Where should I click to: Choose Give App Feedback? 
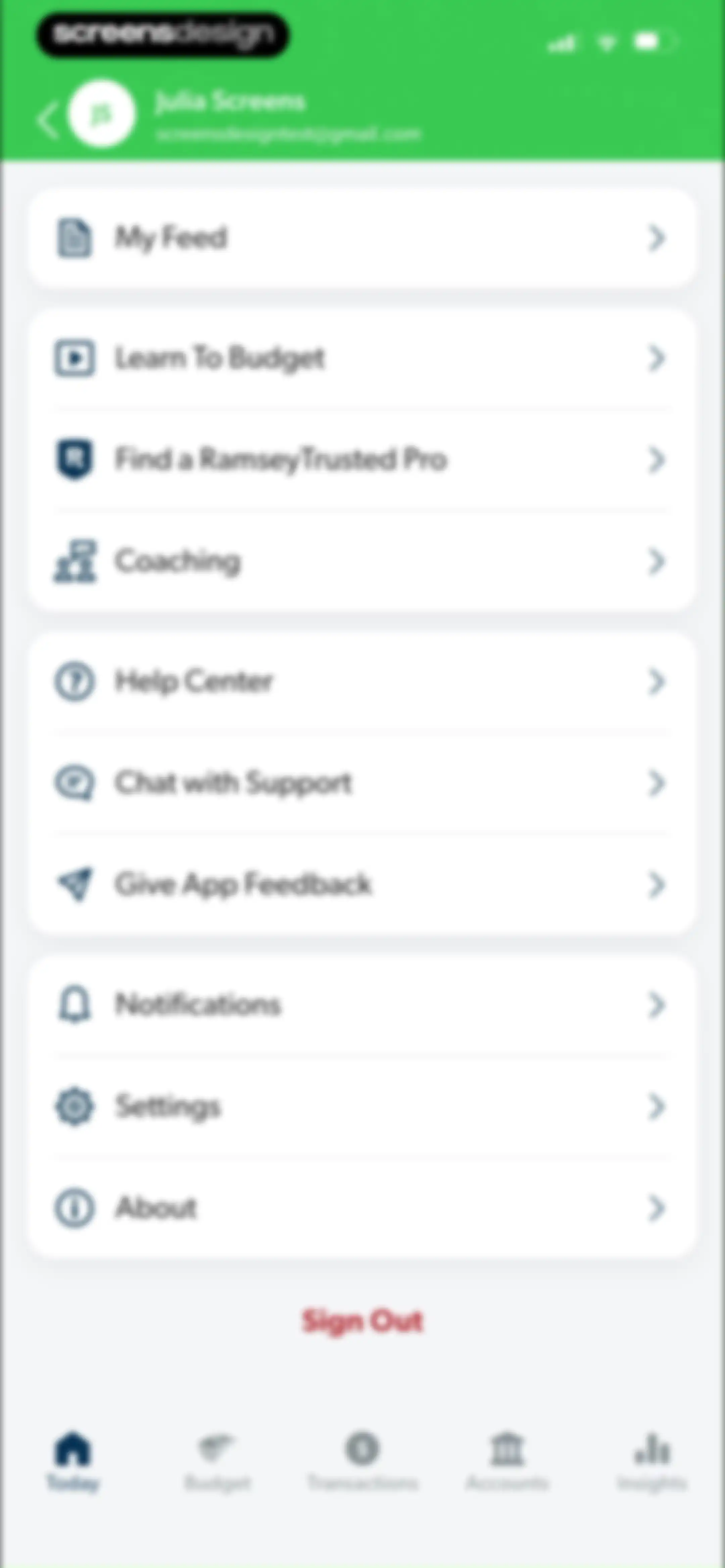point(362,884)
